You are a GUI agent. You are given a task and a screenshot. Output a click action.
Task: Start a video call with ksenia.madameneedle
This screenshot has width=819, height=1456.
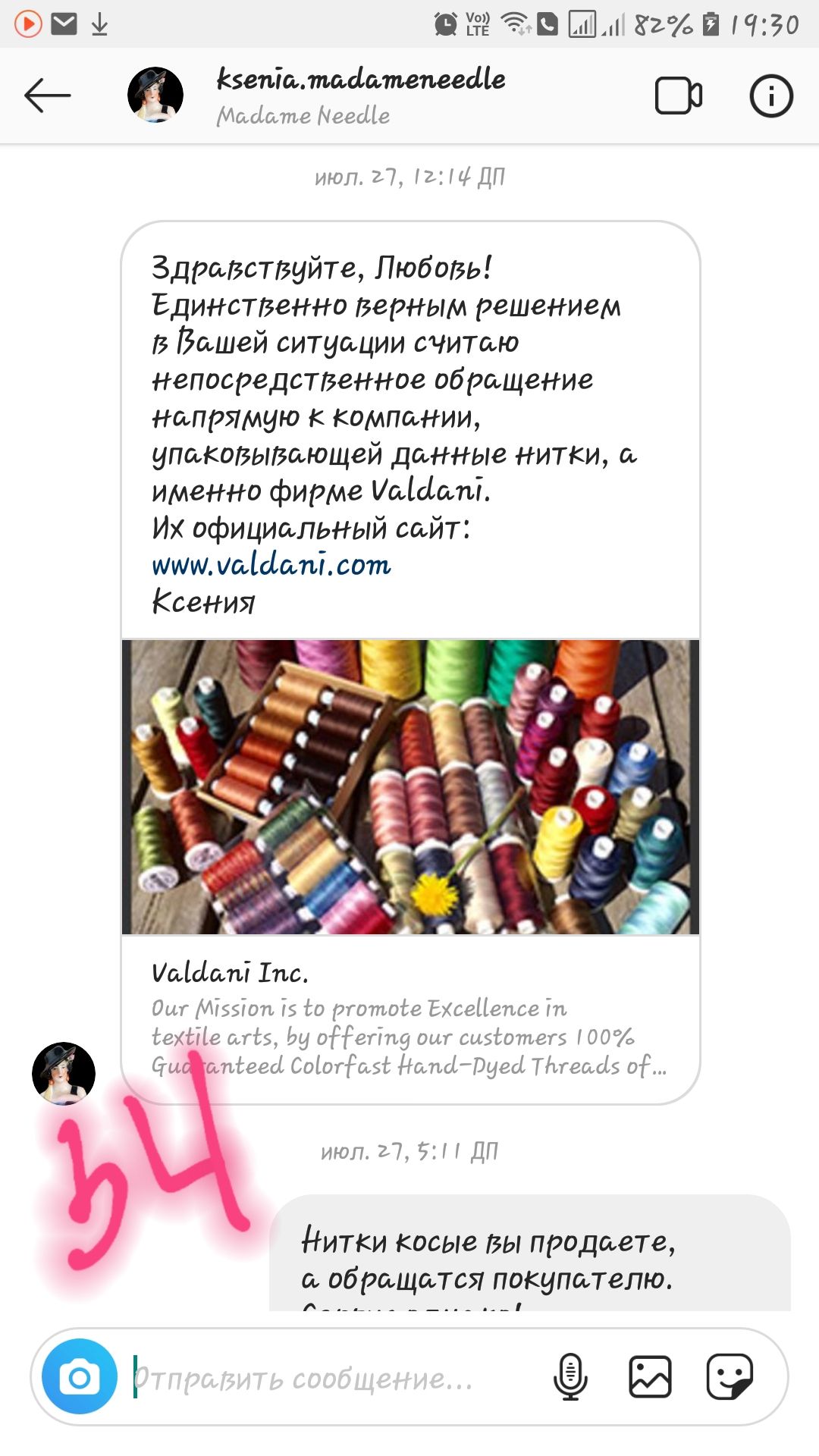point(678,96)
